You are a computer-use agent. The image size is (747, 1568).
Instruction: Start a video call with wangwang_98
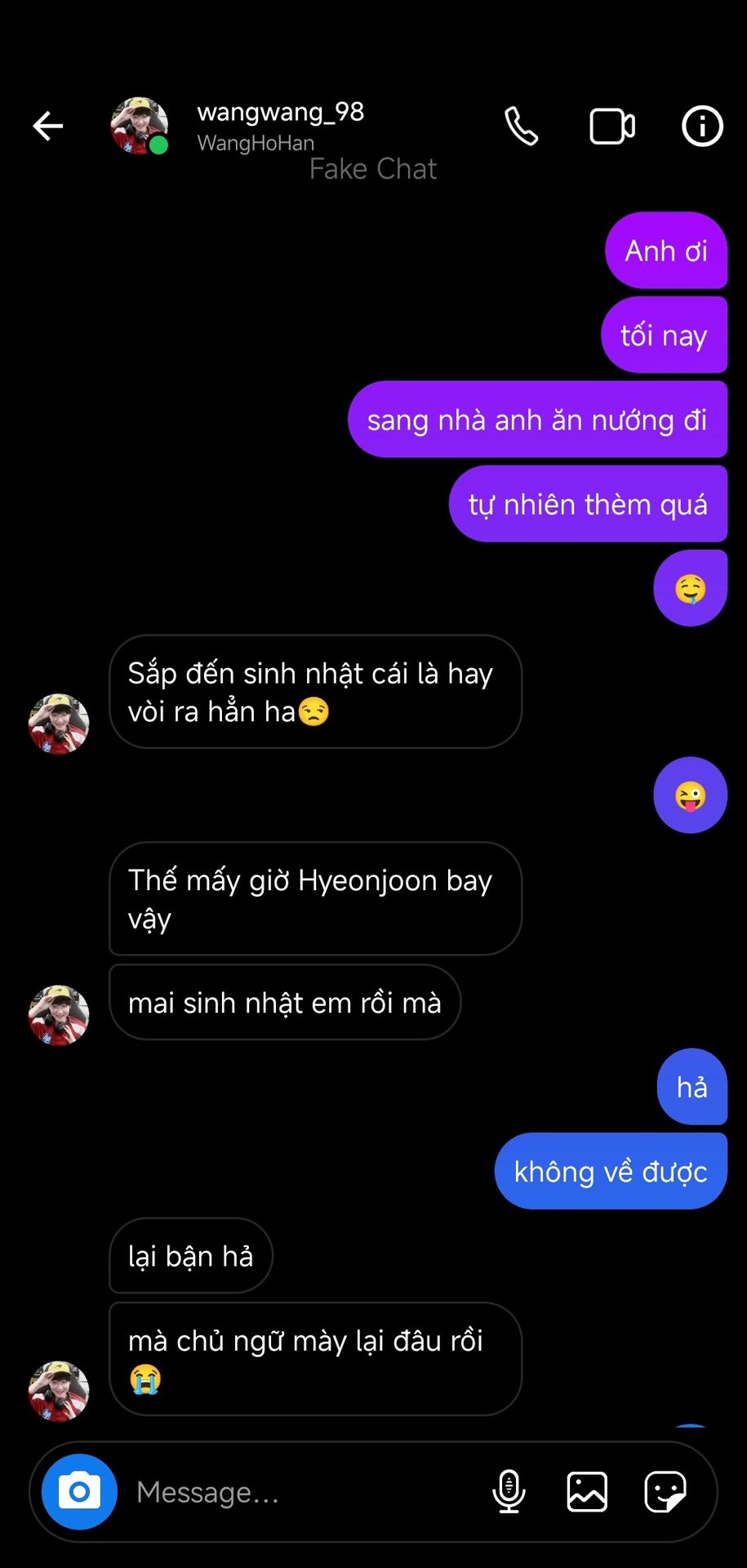pos(612,127)
